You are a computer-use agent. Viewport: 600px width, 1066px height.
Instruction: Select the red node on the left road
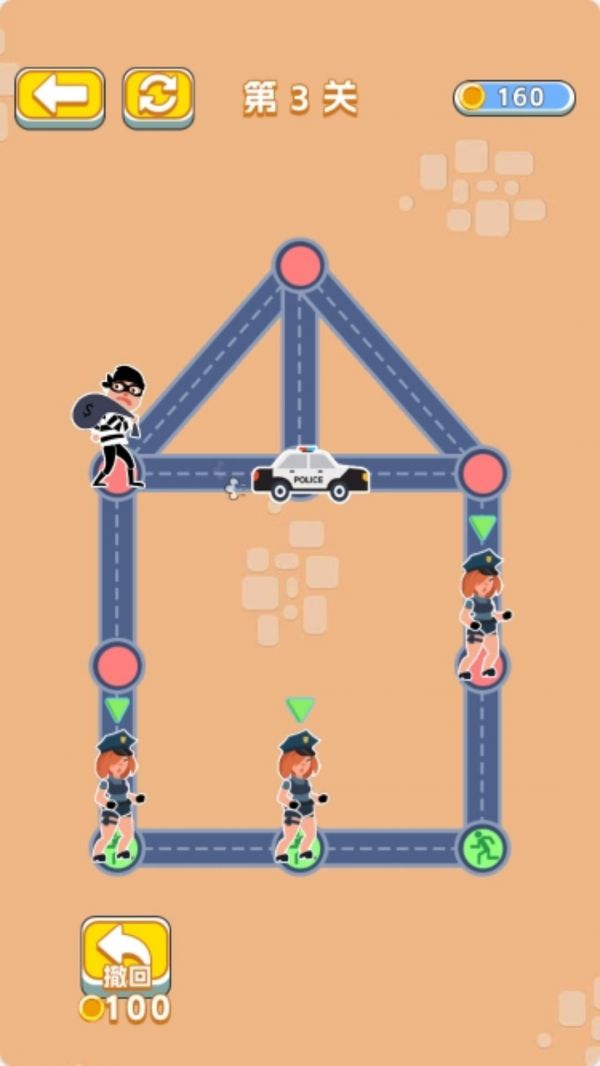coord(118,665)
